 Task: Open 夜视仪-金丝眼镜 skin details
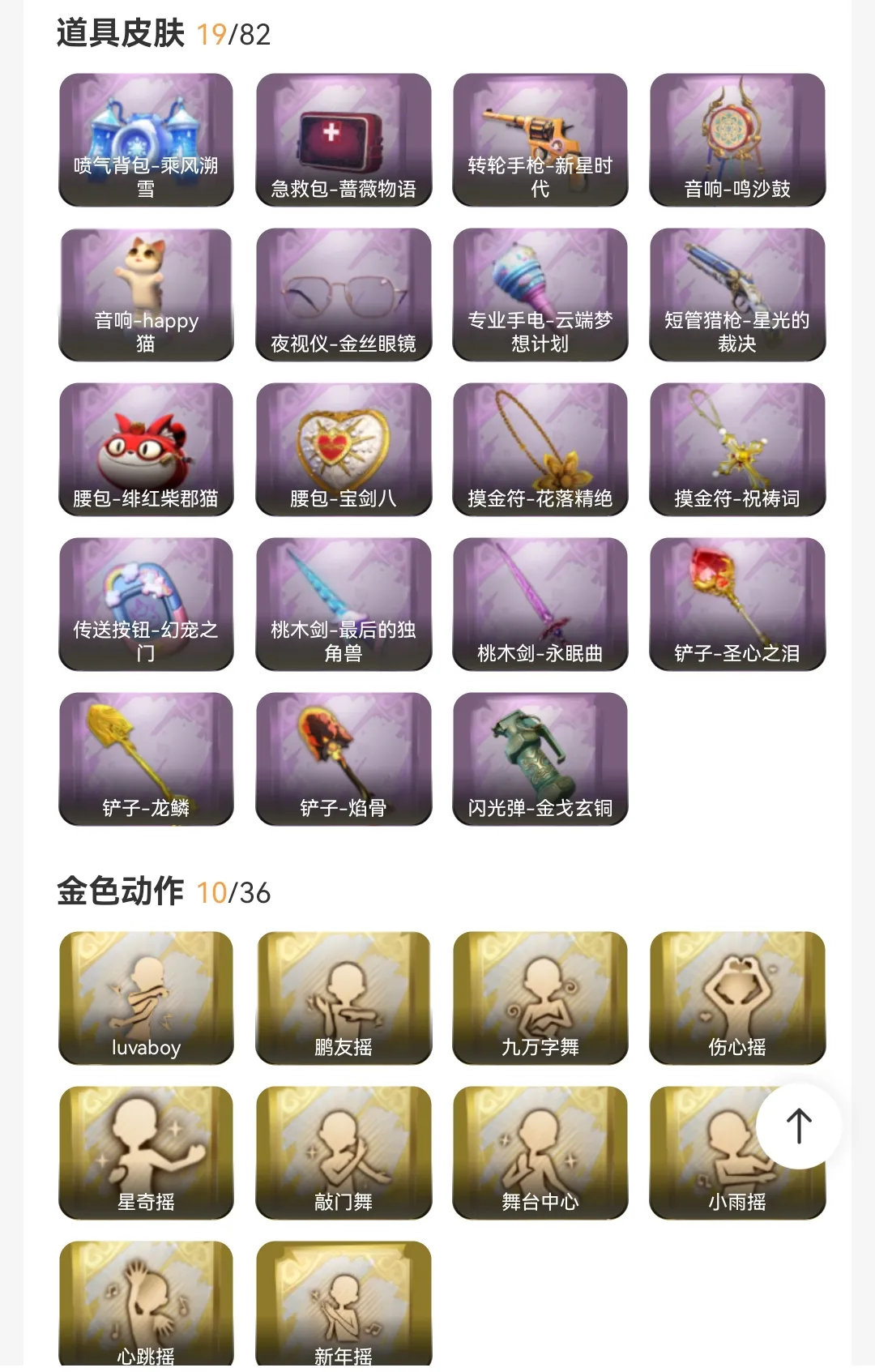[344, 294]
